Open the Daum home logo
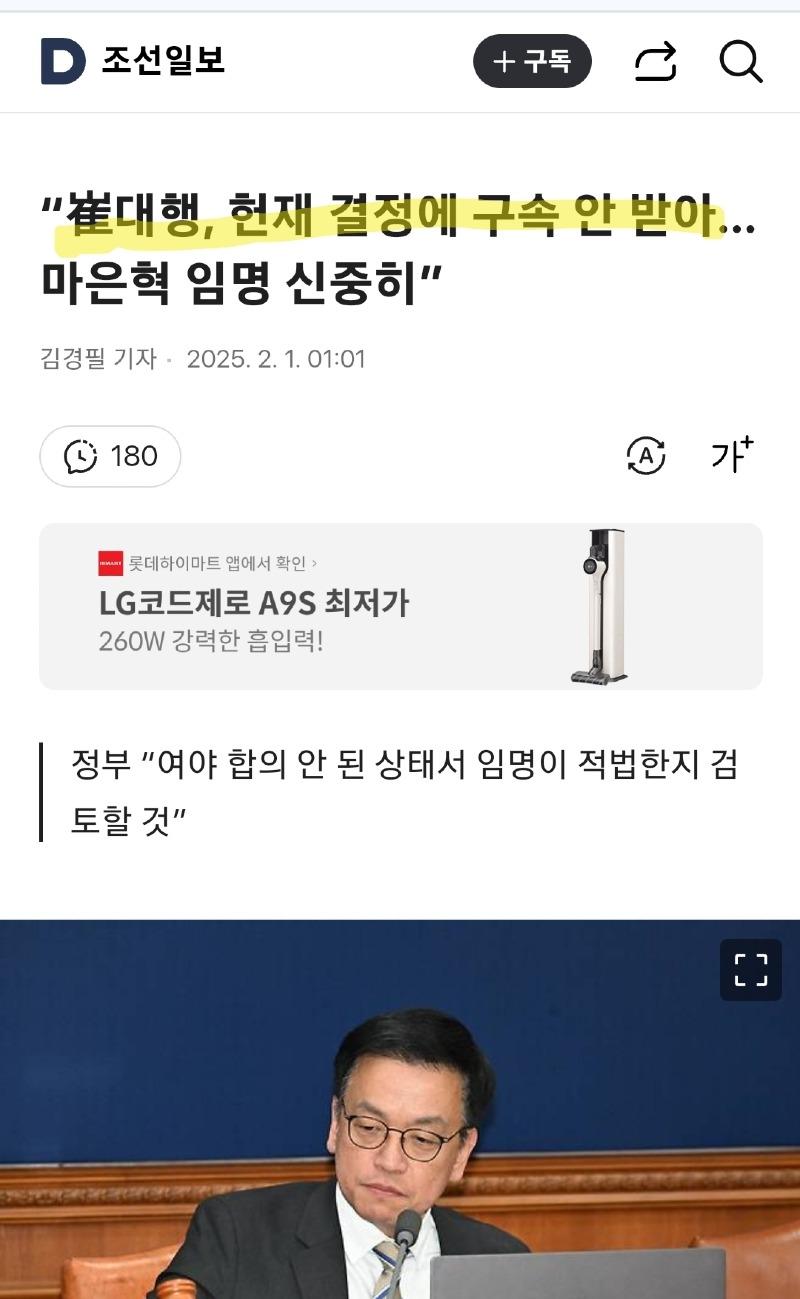The height and width of the screenshot is (1299, 800). tap(63, 61)
